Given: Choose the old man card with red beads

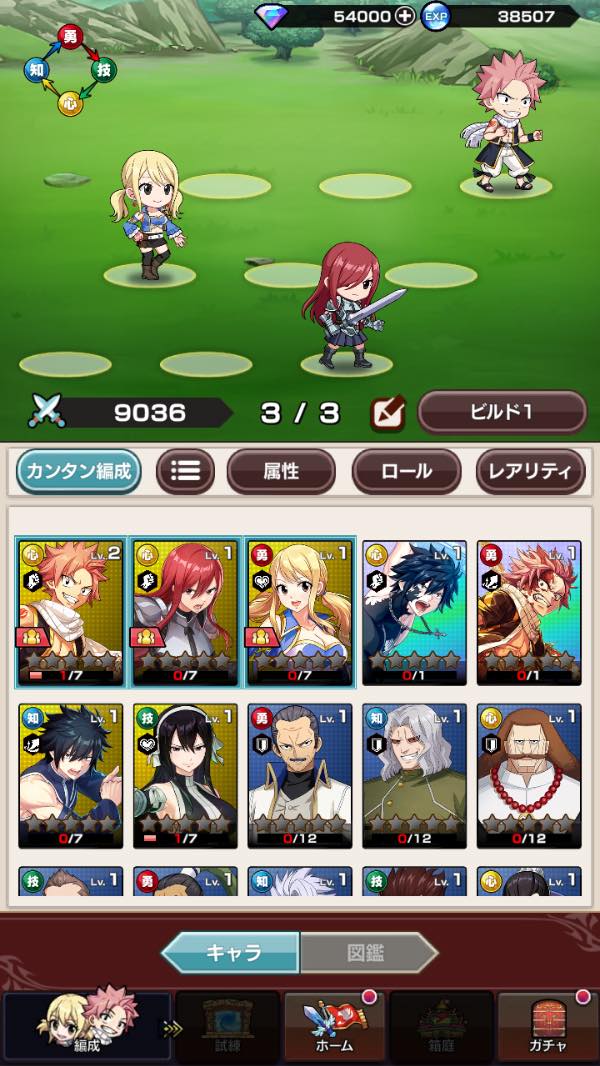Looking at the screenshot, I should [x=529, y=776].
